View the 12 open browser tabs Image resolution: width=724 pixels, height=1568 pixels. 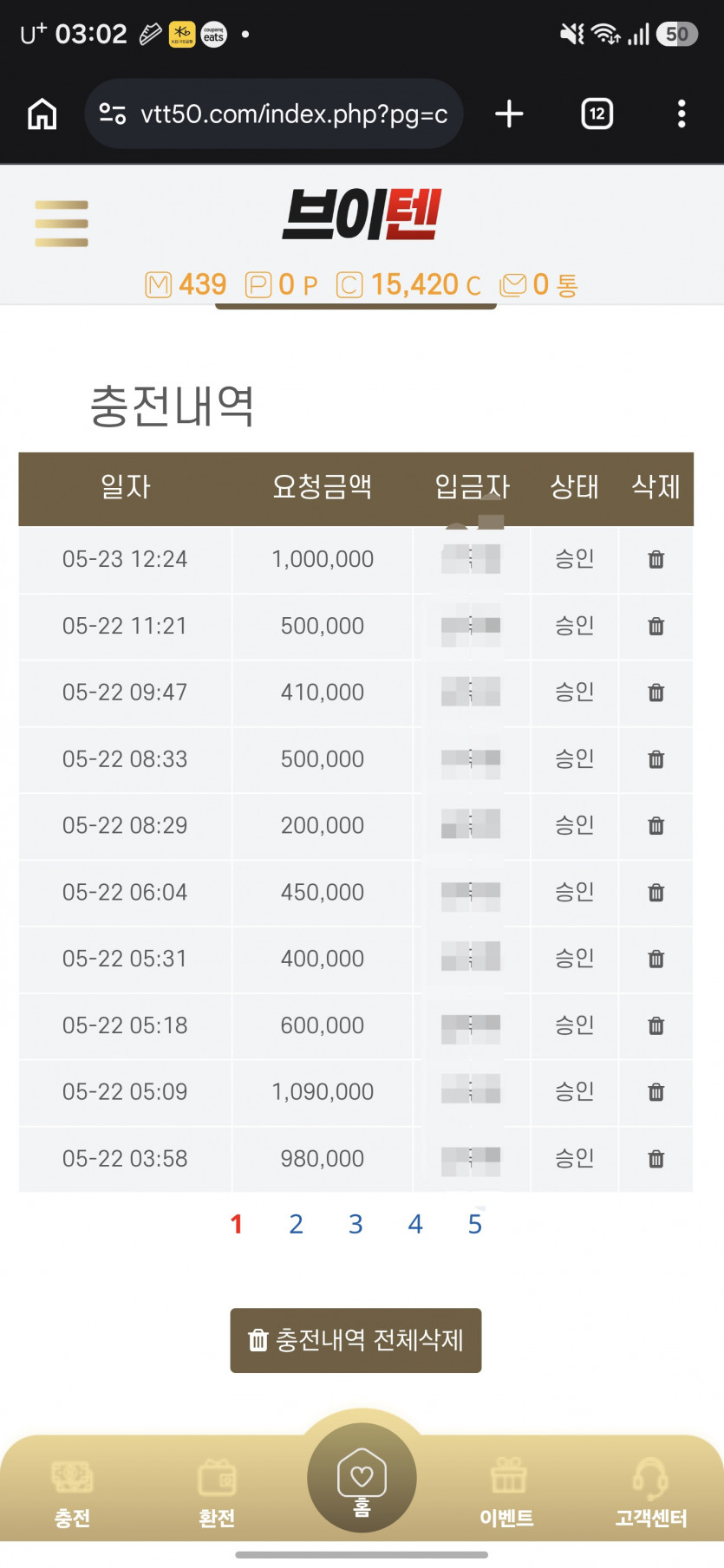click(597, 114)
